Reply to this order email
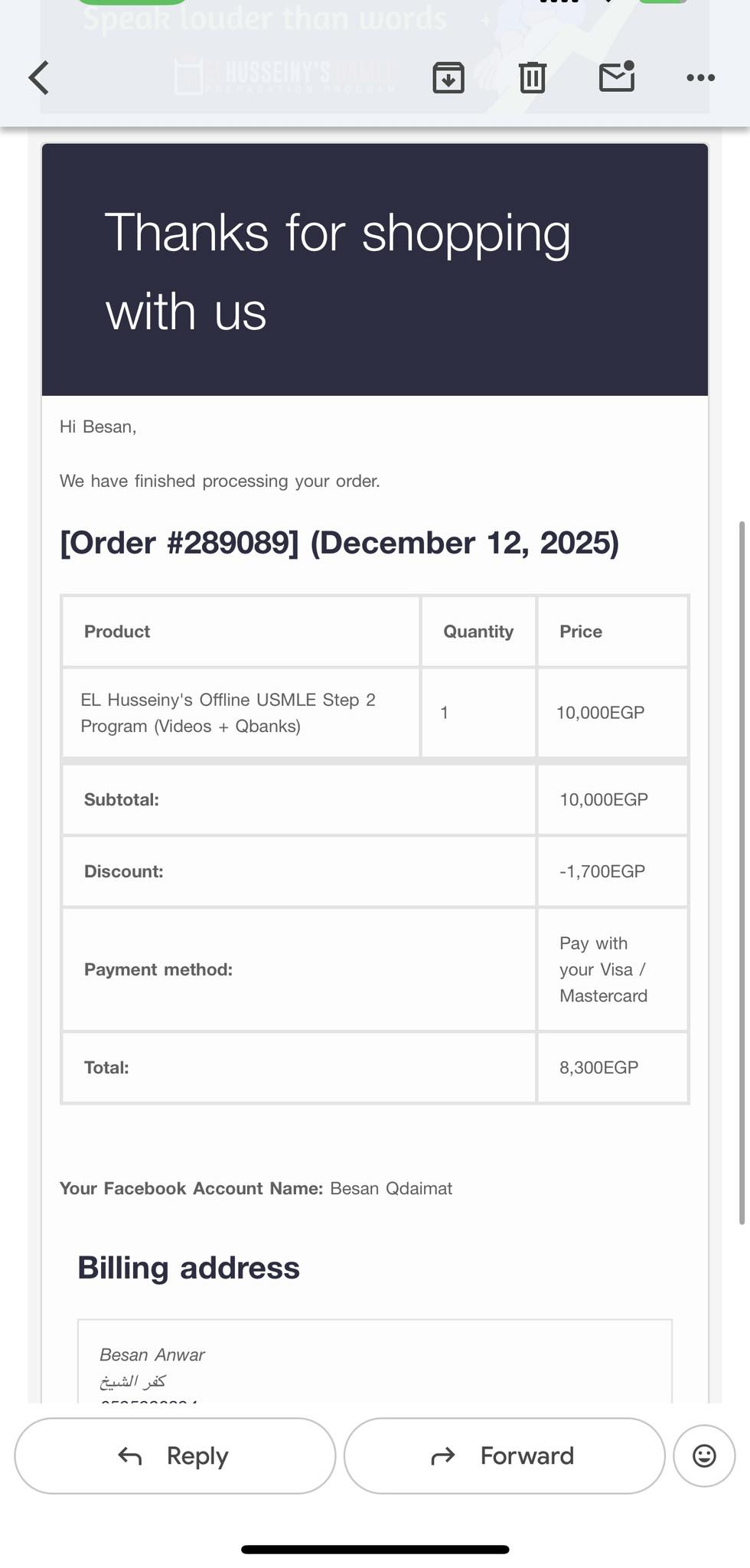 click(175, 1455)
